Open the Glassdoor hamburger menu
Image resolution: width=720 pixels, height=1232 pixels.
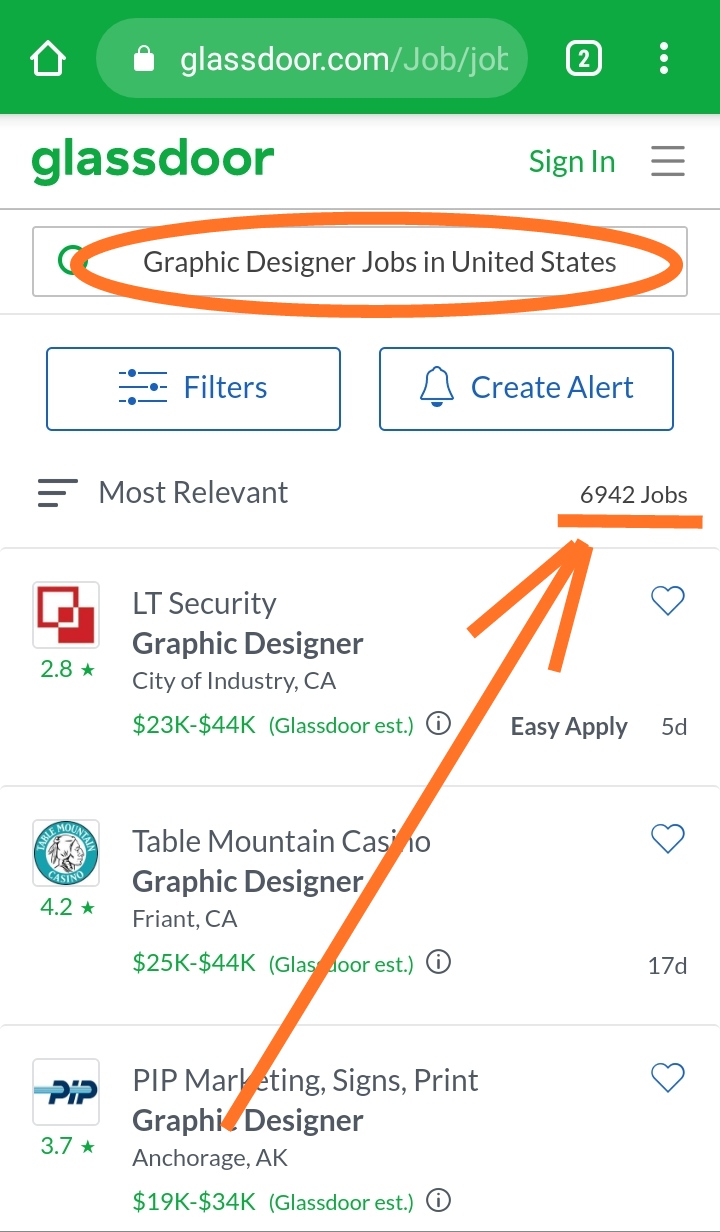coord(668,161)
